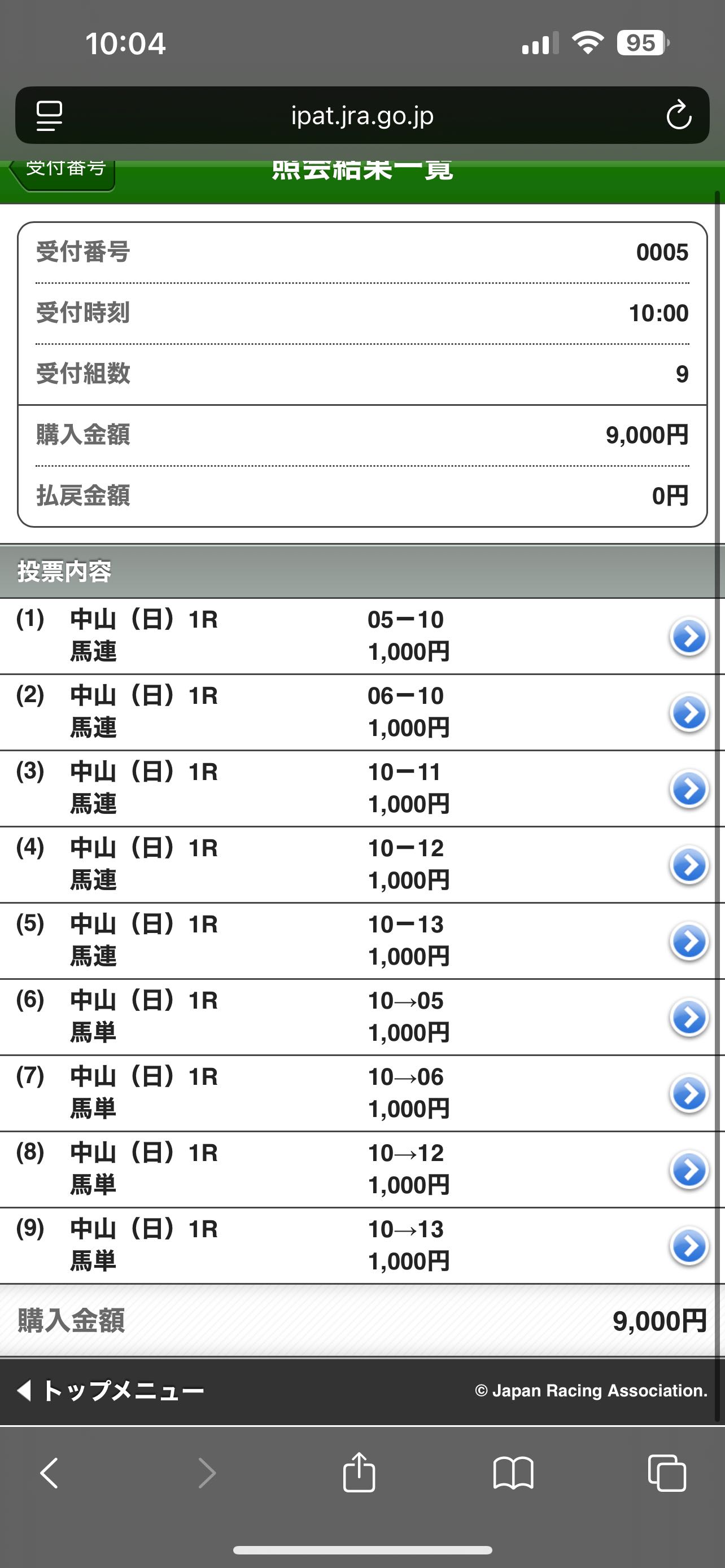Viewport: 725px width, 1568px height.
Task: Go back to the previous browser page
Action: pyautogui.click(x=49, y=1473)
